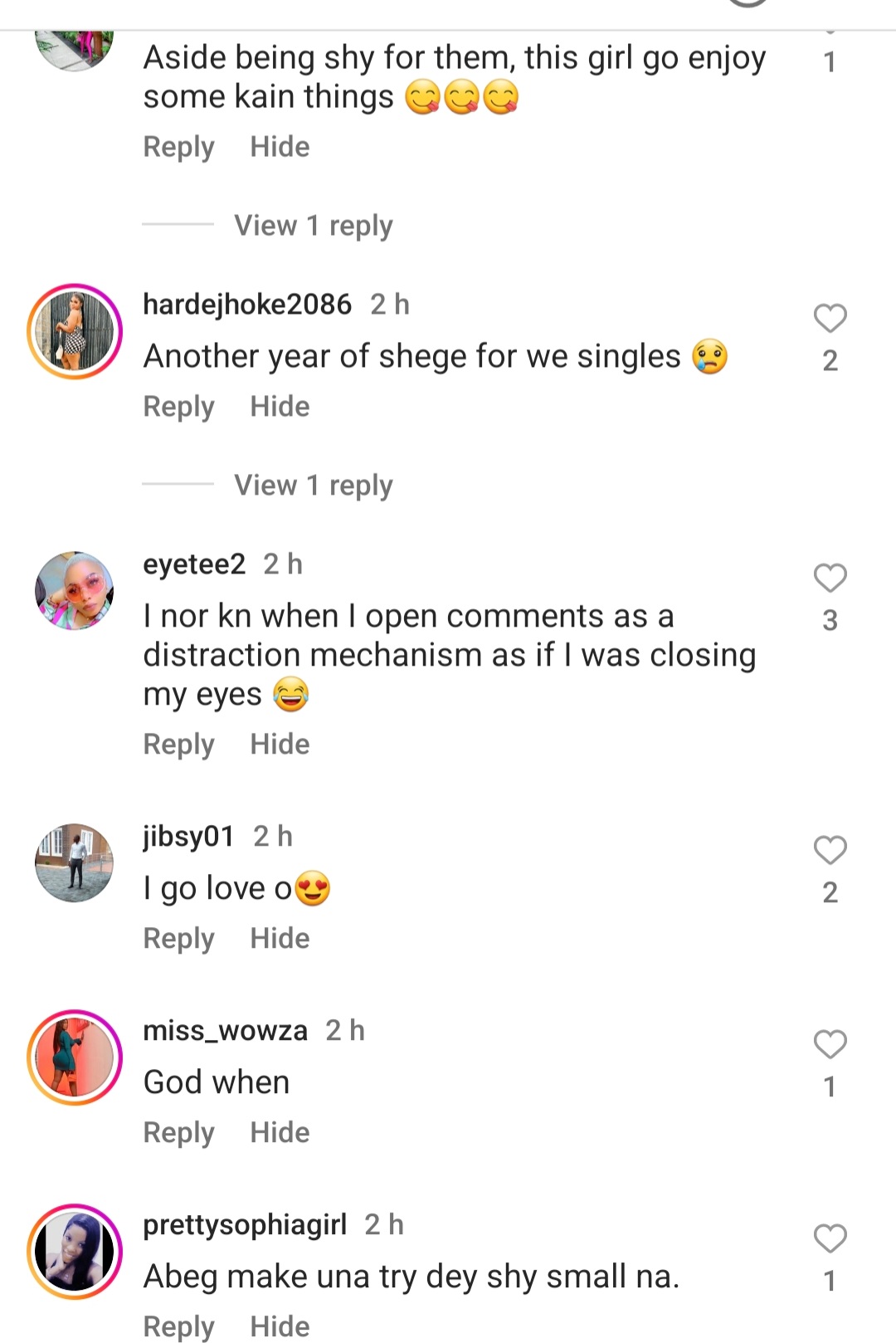This screenshot has width=896, height=1343.
Task: View 1 reply under the 'some kain things' comment
Action: point(313,225)
